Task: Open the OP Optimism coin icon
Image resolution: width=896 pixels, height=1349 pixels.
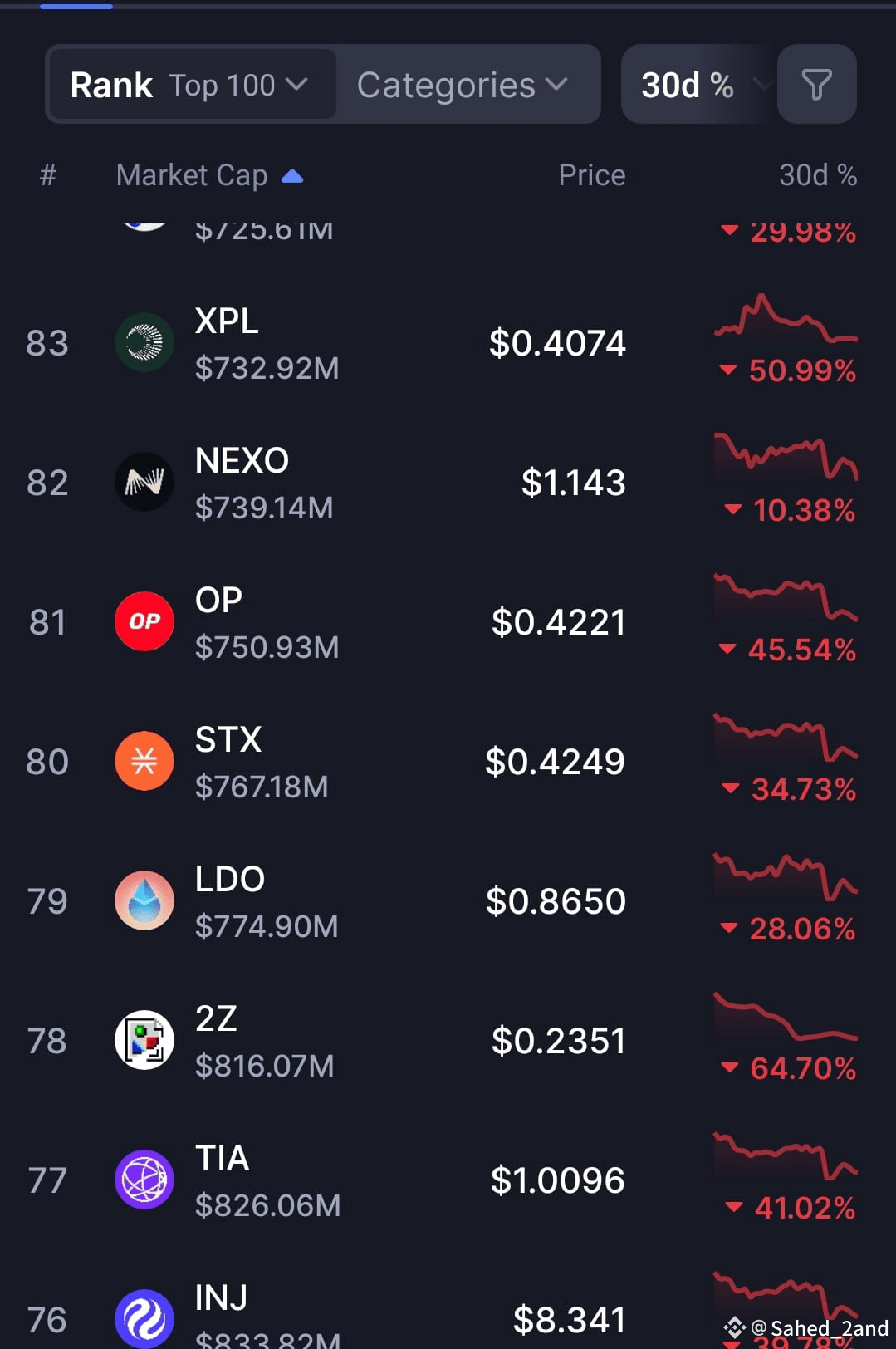Action: (x=144, y=621)
